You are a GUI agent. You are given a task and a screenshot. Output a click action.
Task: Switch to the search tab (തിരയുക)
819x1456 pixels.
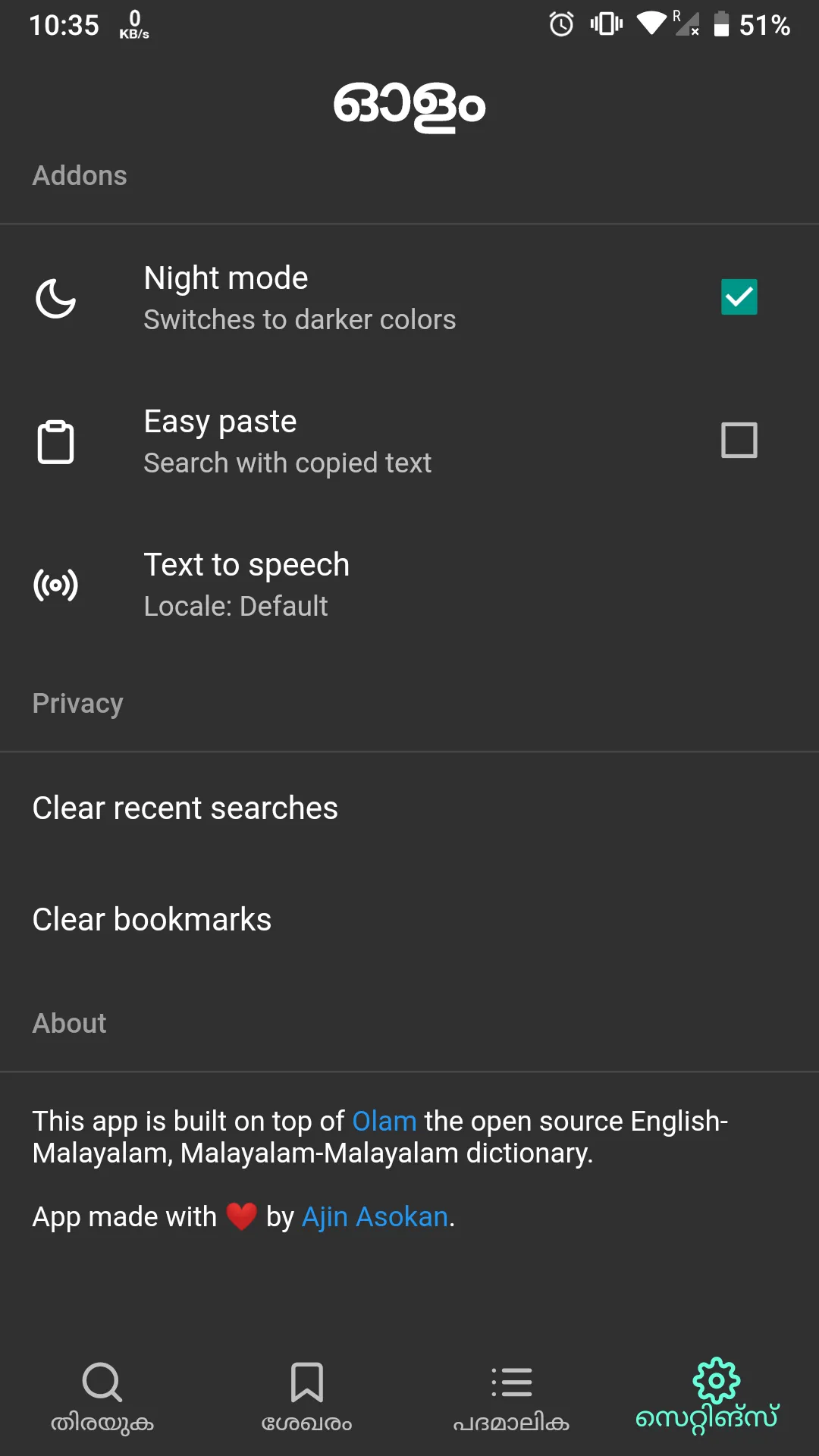(x=102, y=1395)
